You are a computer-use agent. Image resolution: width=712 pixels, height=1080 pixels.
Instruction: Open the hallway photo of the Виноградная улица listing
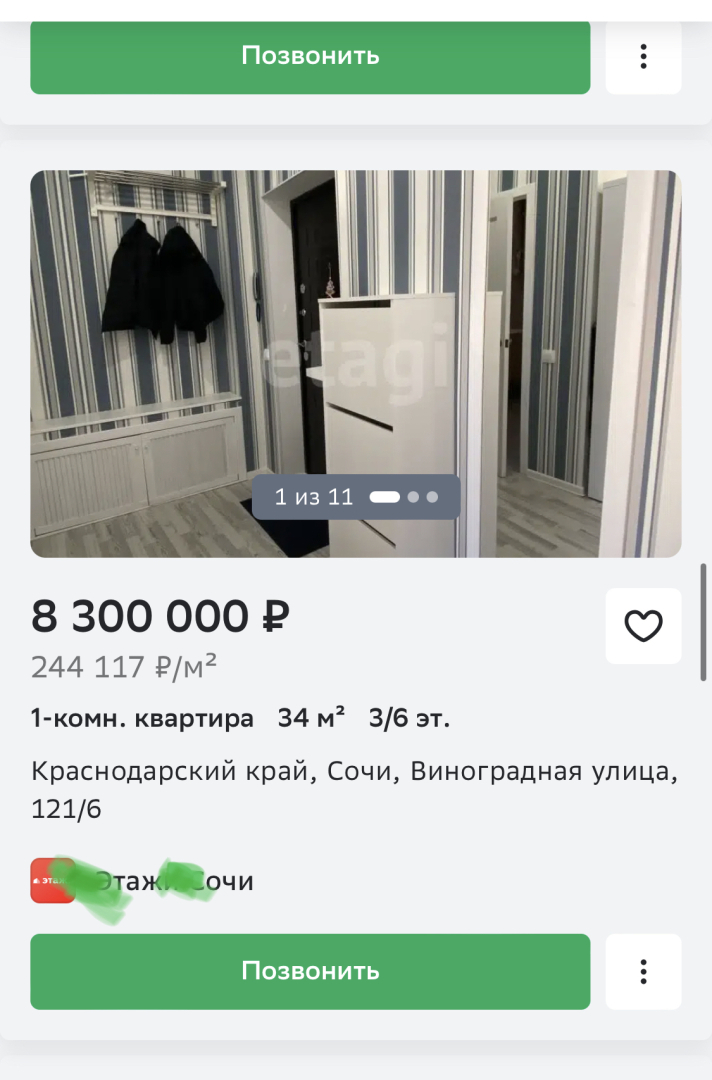tap(355, 363)
